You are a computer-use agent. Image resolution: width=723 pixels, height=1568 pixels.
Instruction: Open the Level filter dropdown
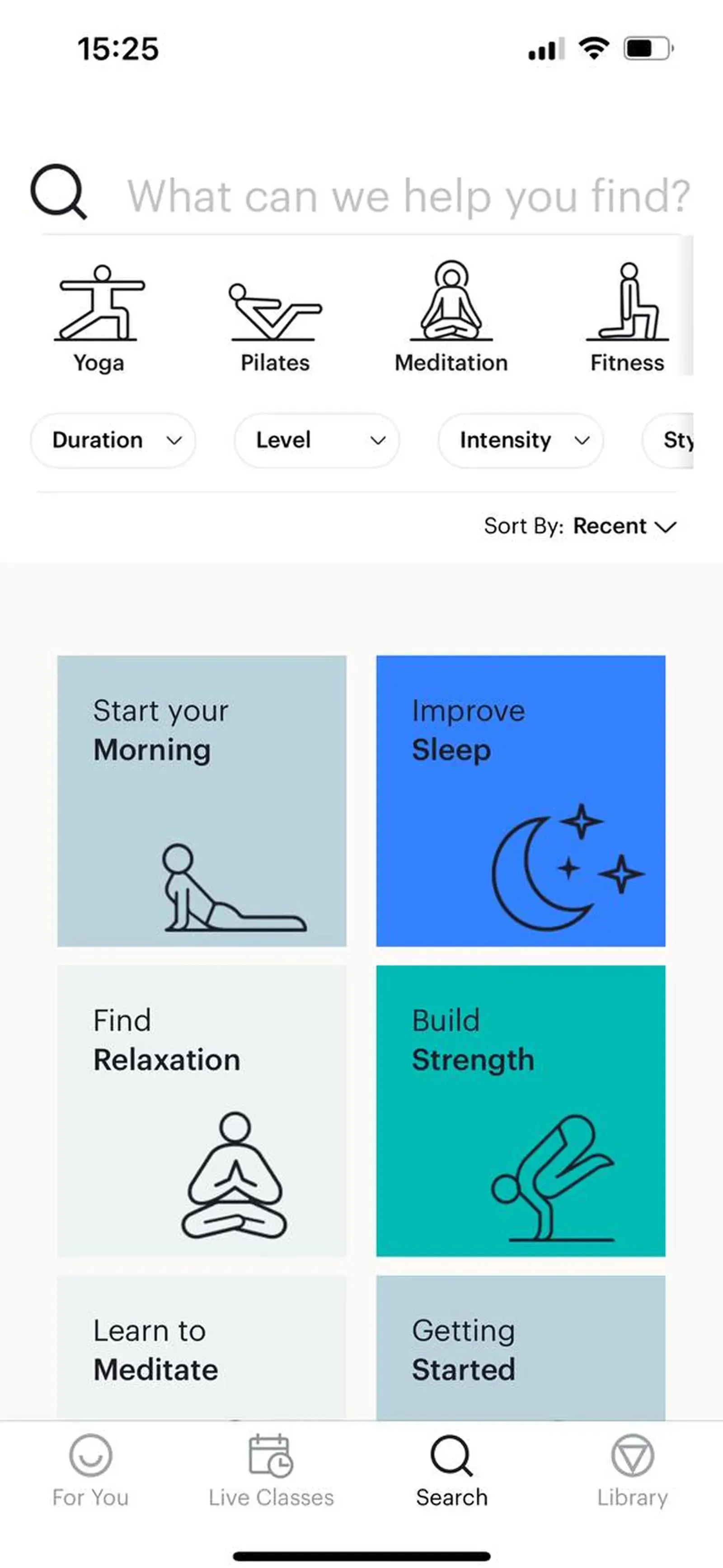(317, 440)
